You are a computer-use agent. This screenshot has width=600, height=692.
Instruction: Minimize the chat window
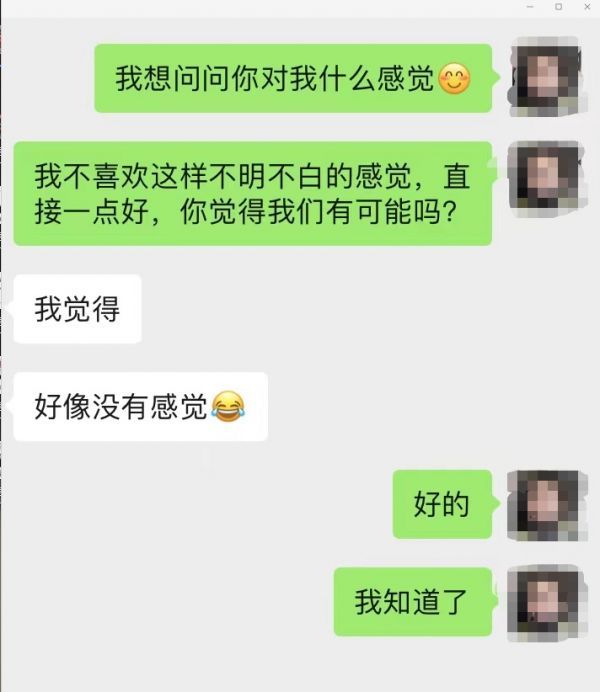coord(530,7)
